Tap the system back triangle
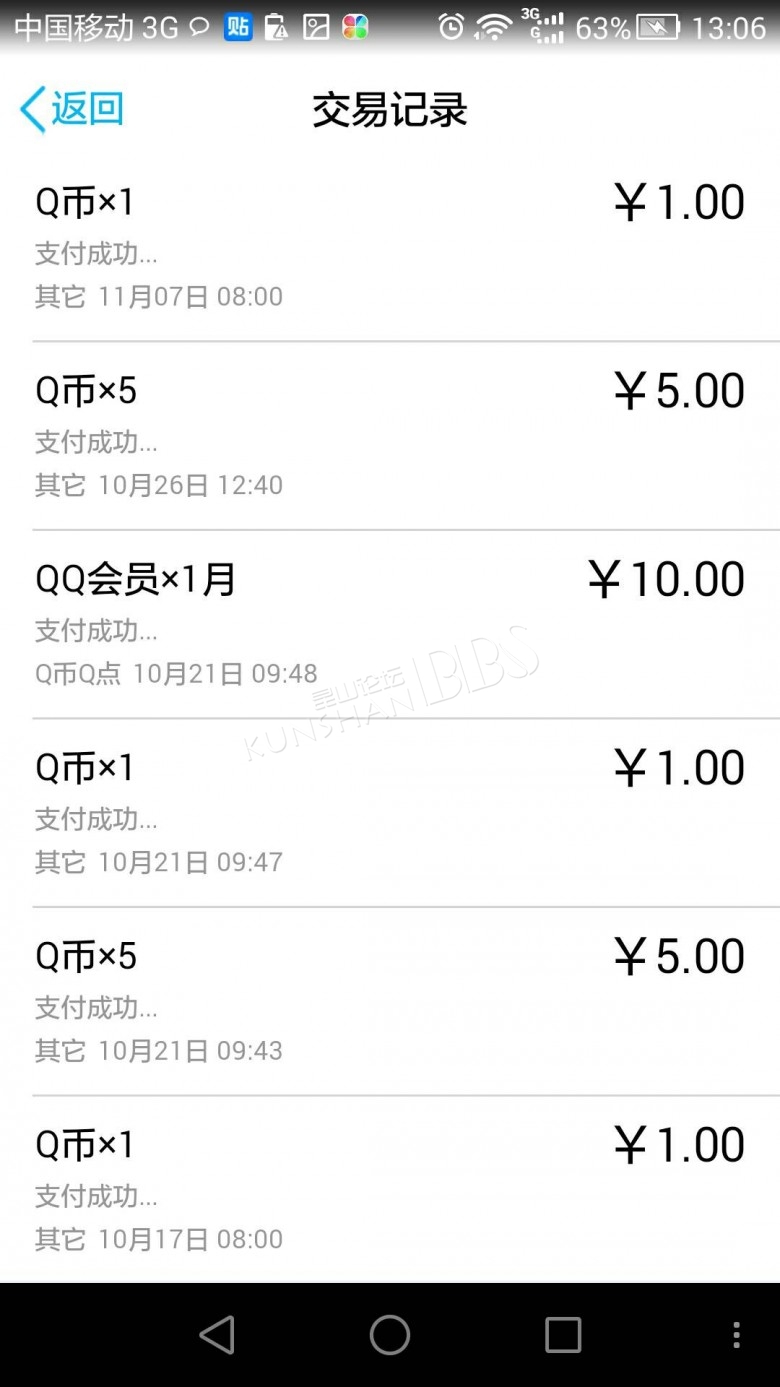780x1387 pixels. tap(217, 1335)
